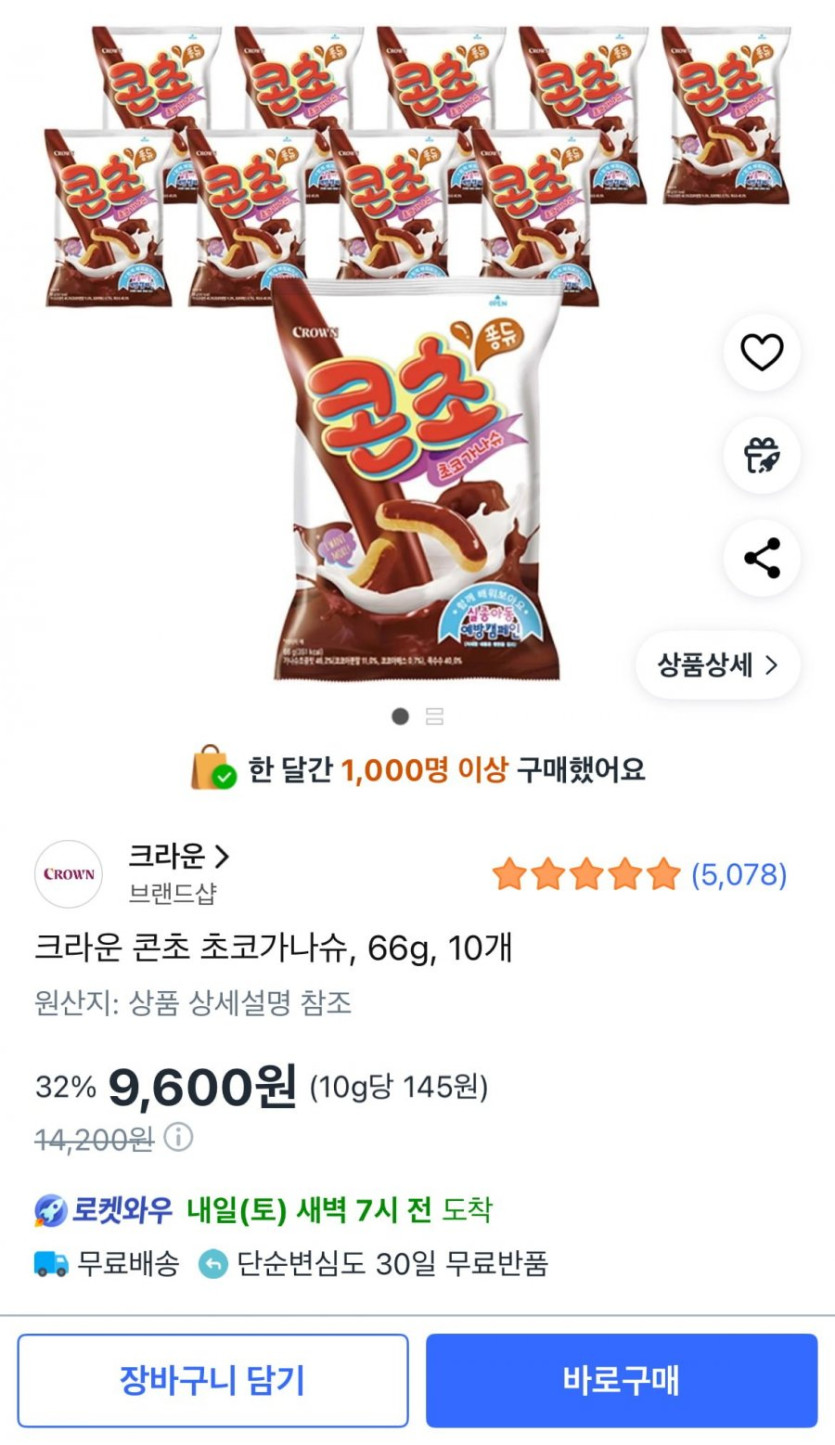This screenshot has width=835, height=1445.
Task: Open the 크라운 brand shop
Action: click(x=179, y=857)
